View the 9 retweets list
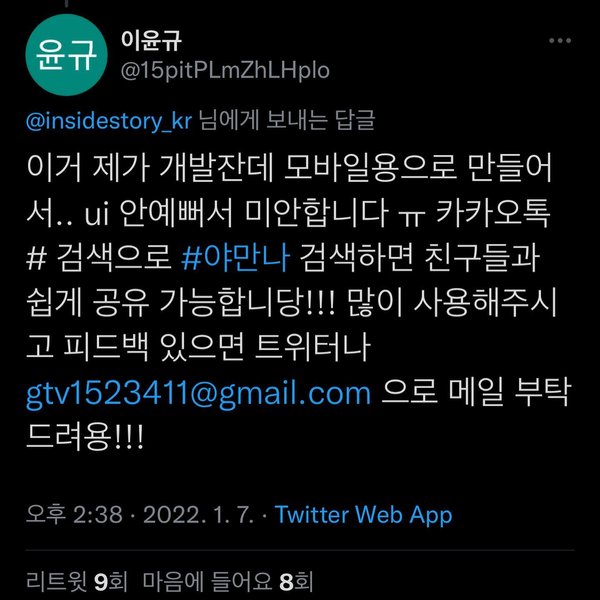The height and width of the screenshot is (600, 600). pyautogui.click(x=77, y=579)
